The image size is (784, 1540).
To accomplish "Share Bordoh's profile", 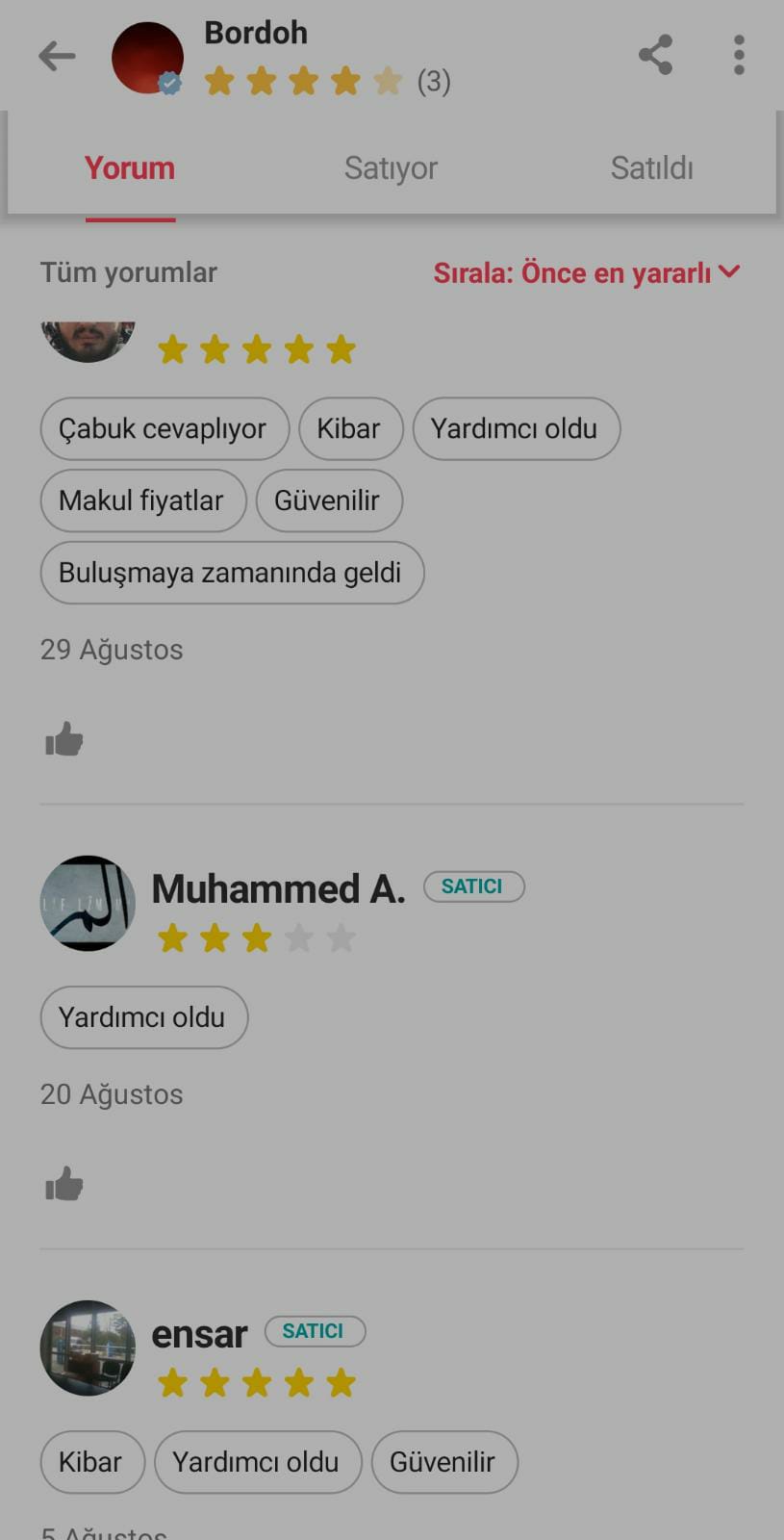I will tap(655, 55).
